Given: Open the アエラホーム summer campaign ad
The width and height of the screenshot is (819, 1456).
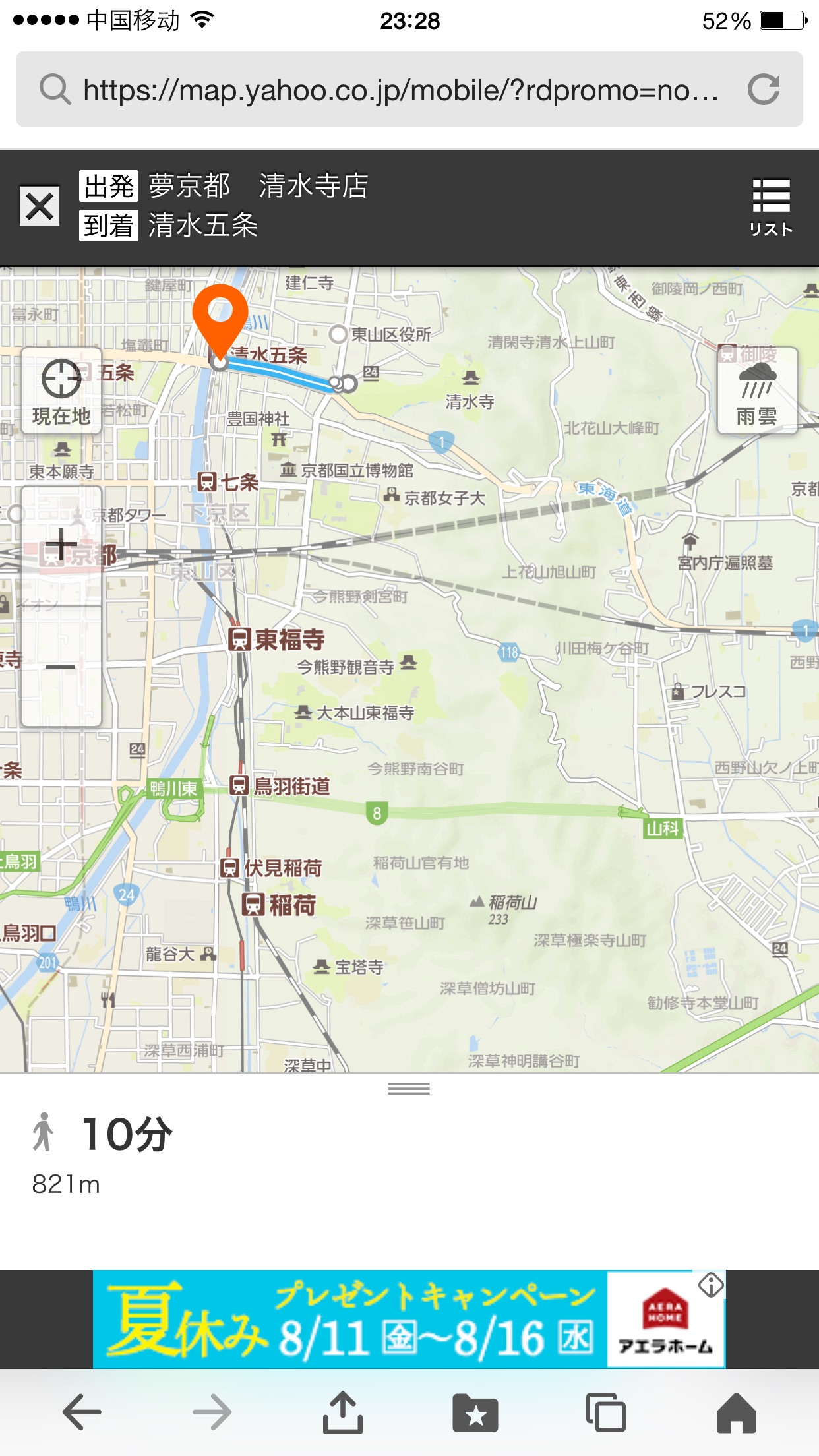Looking at the screenshot, I should coord(409,1319).
